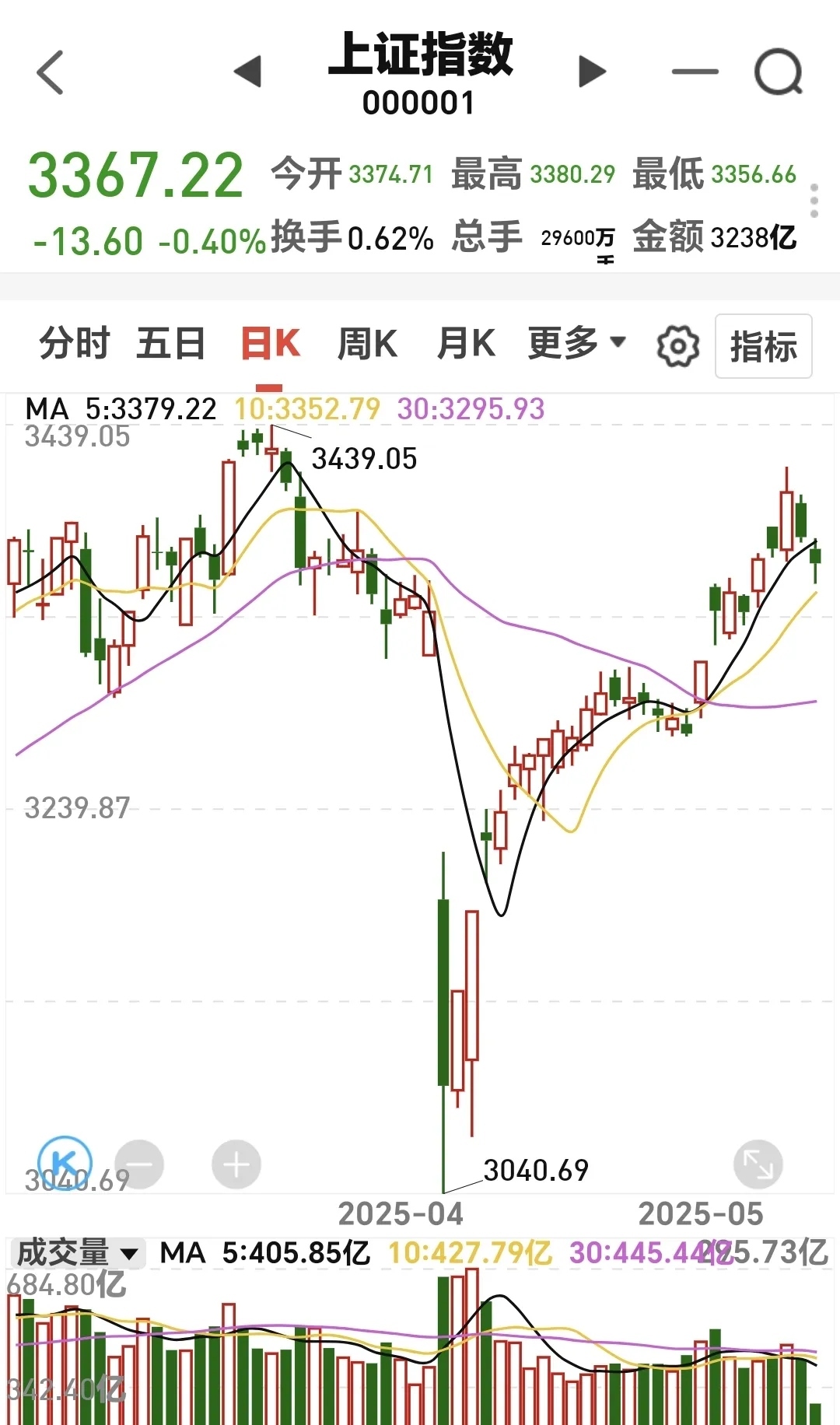Go back using the left chevron arrow
Image resolution: width=840 pixels, height=1425 pixels.
point(49,71)
